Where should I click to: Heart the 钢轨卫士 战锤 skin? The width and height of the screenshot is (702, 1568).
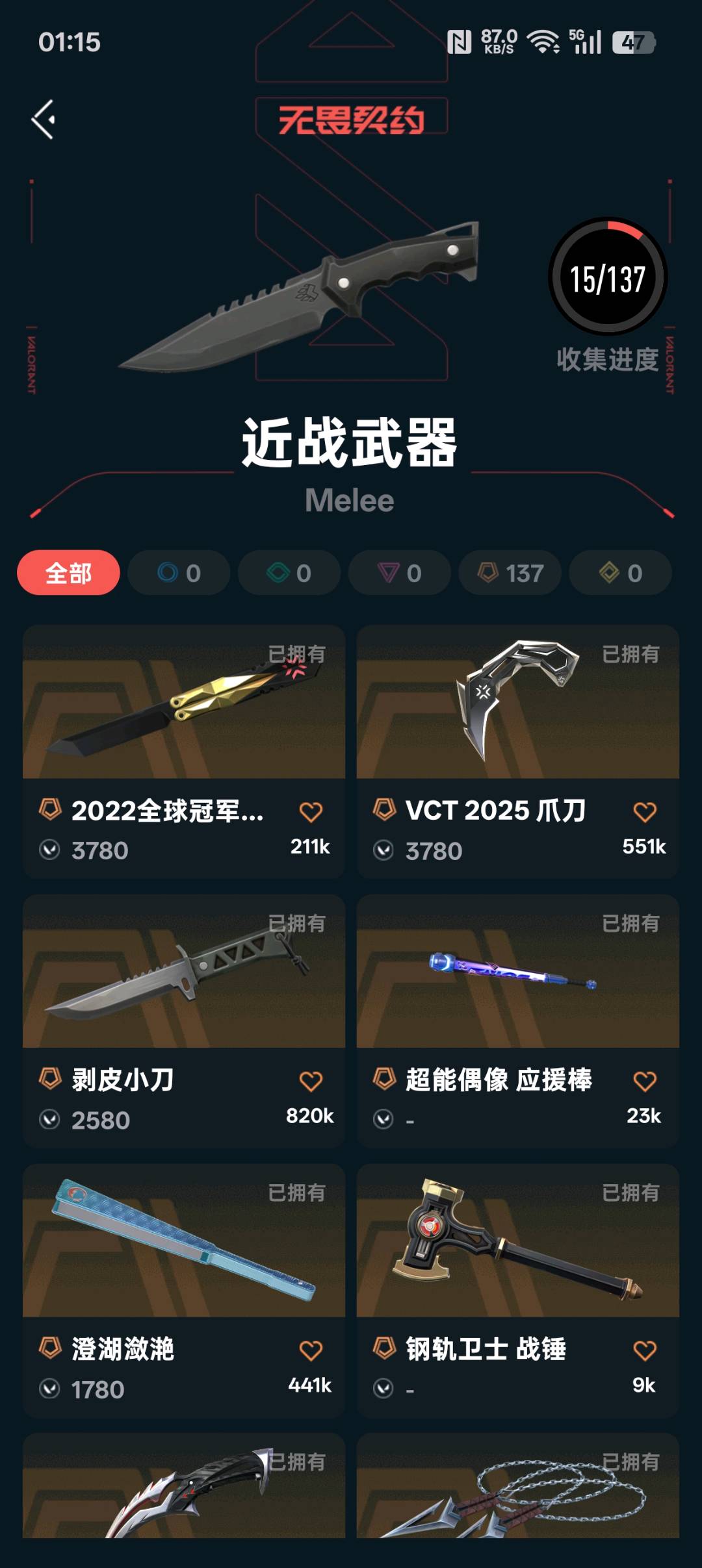644,1350
